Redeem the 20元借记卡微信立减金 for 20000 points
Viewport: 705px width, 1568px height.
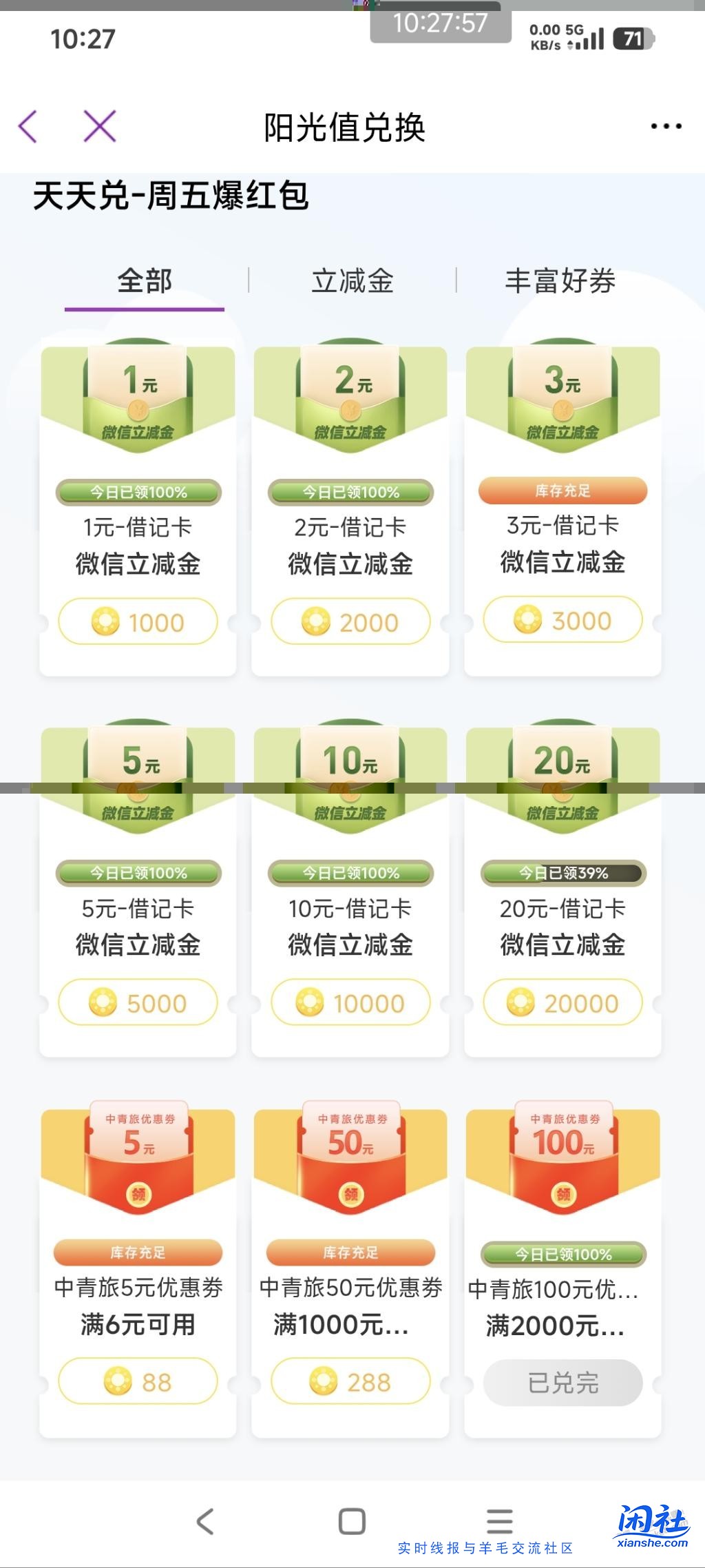click(561, 1003)
